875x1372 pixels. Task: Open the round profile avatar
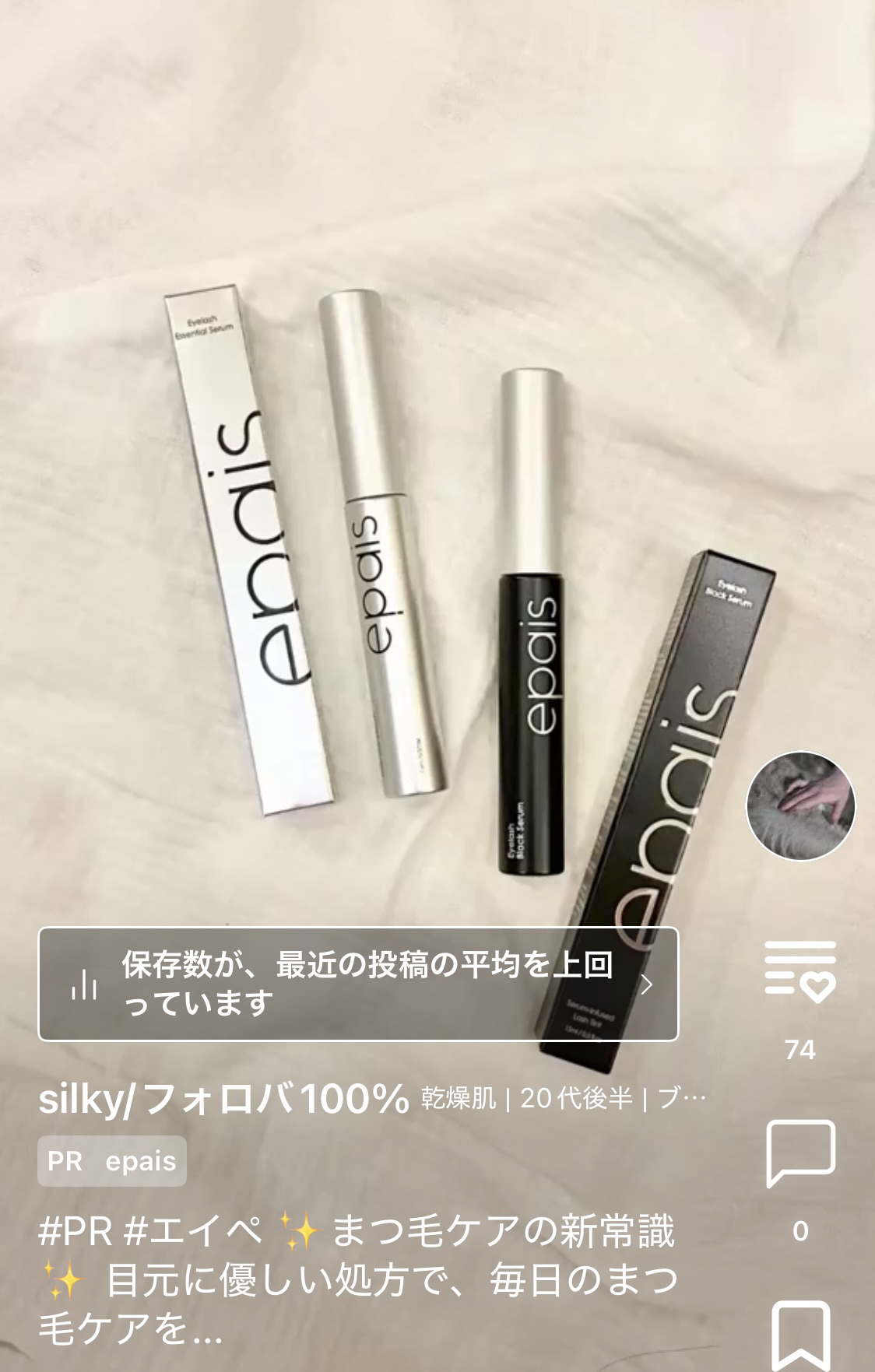pos(800,806)
